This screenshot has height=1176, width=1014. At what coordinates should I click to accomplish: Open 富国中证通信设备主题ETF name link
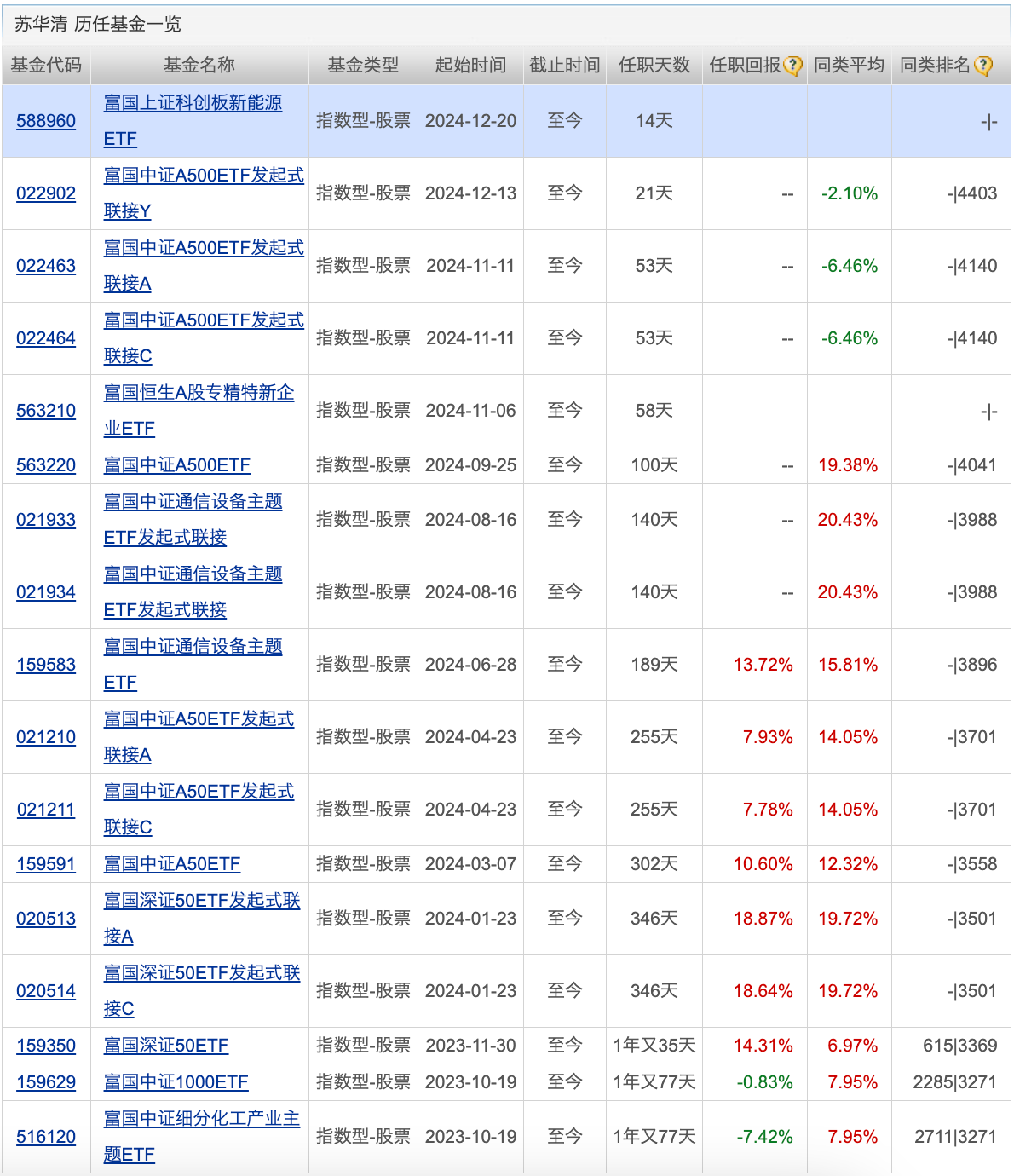[193, 647]
